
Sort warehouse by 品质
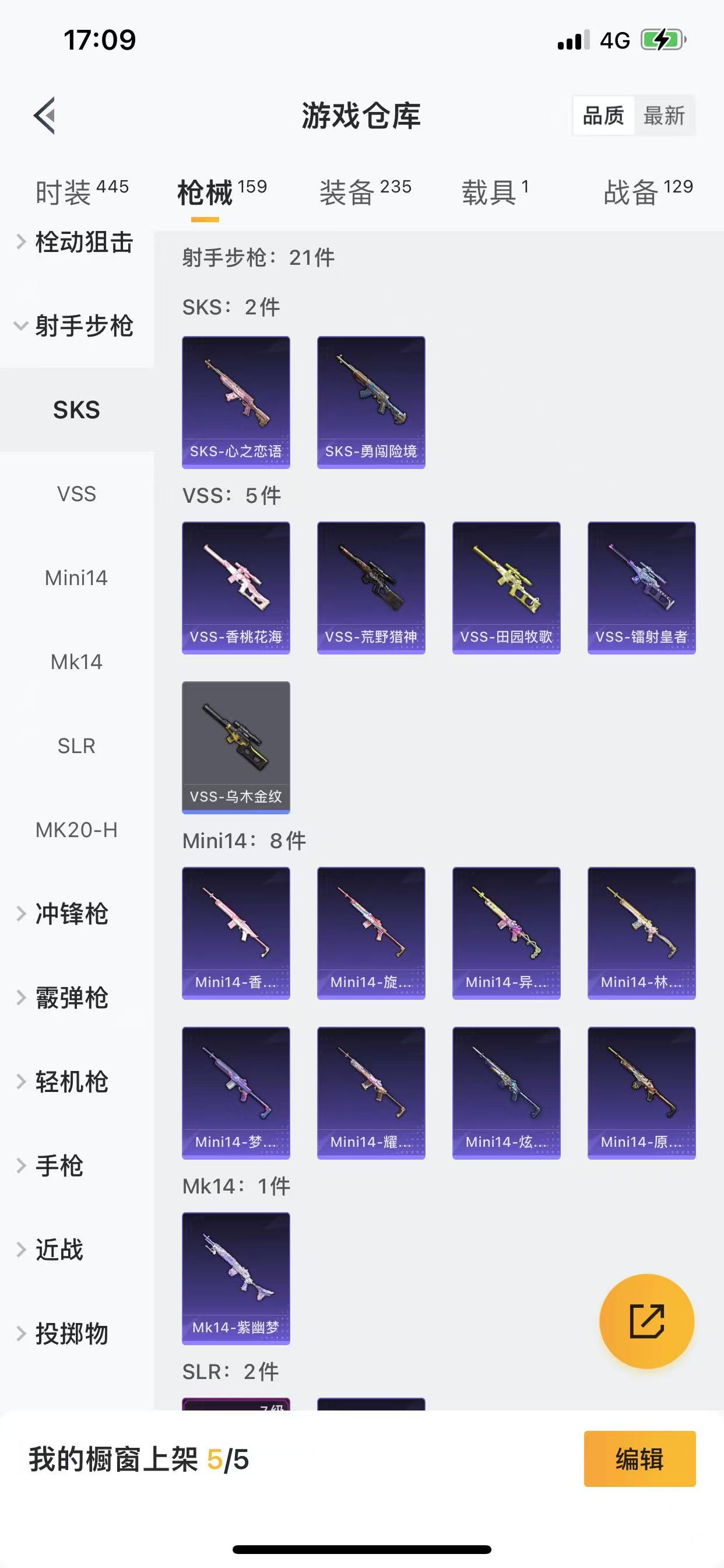coord(603,115)
